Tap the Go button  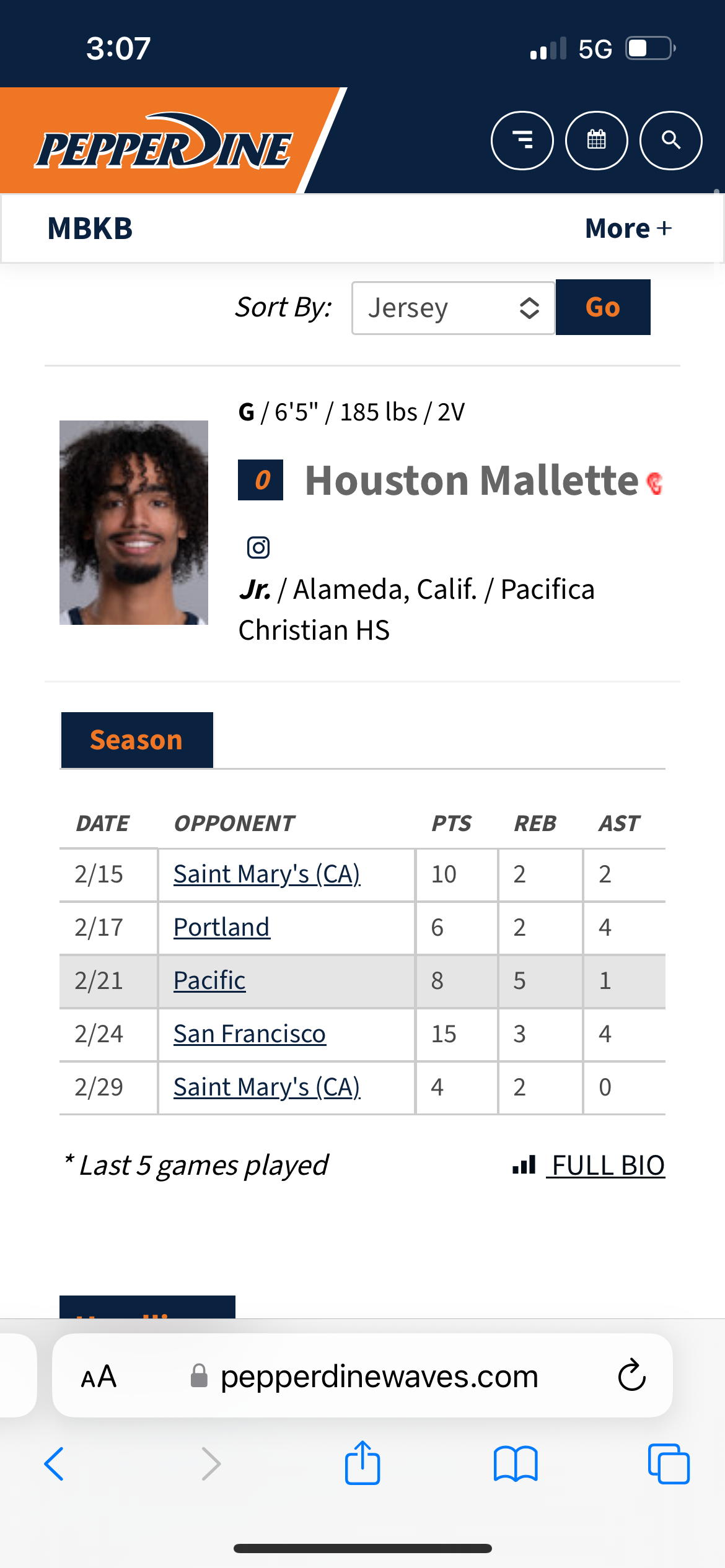coord(603,307)
